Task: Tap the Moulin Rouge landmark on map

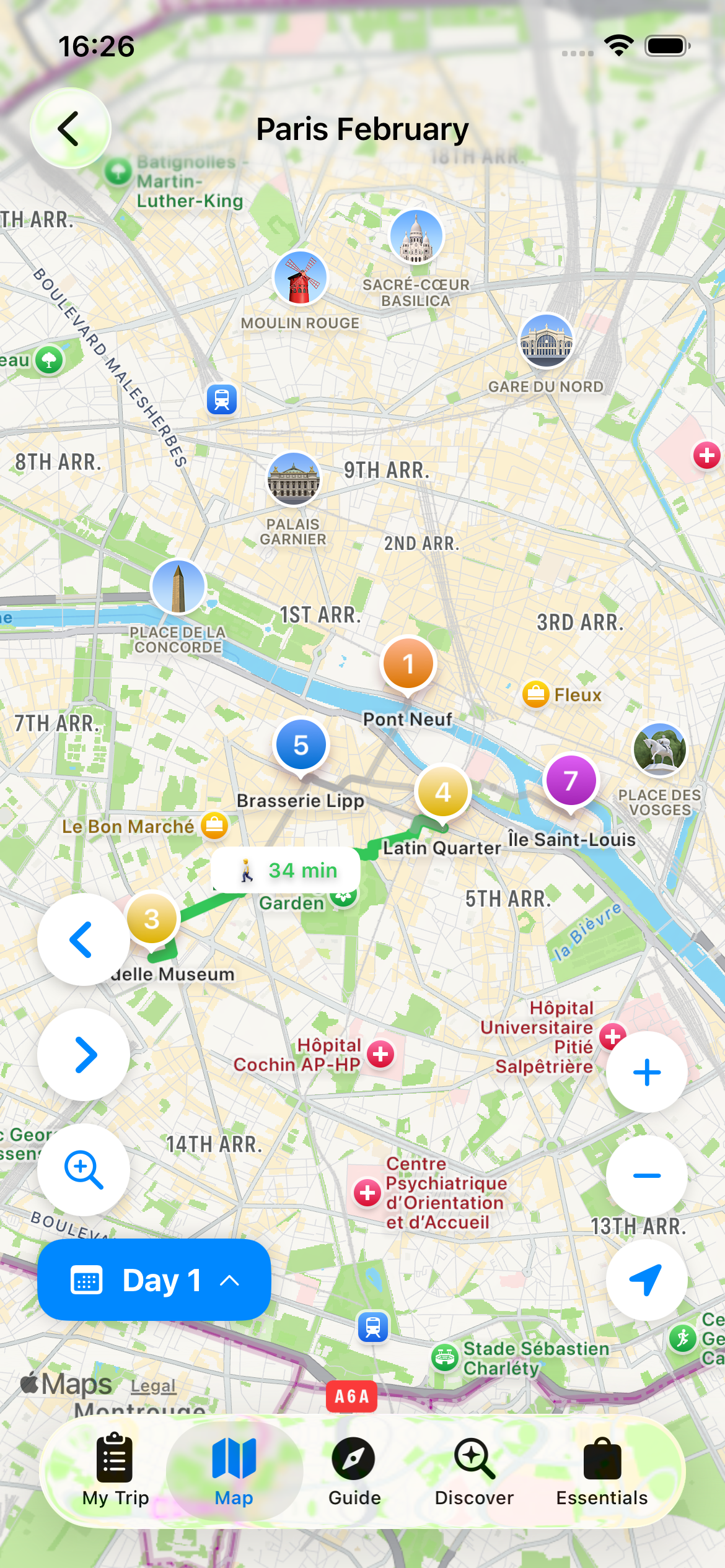Action: click(x=300, y=279)
